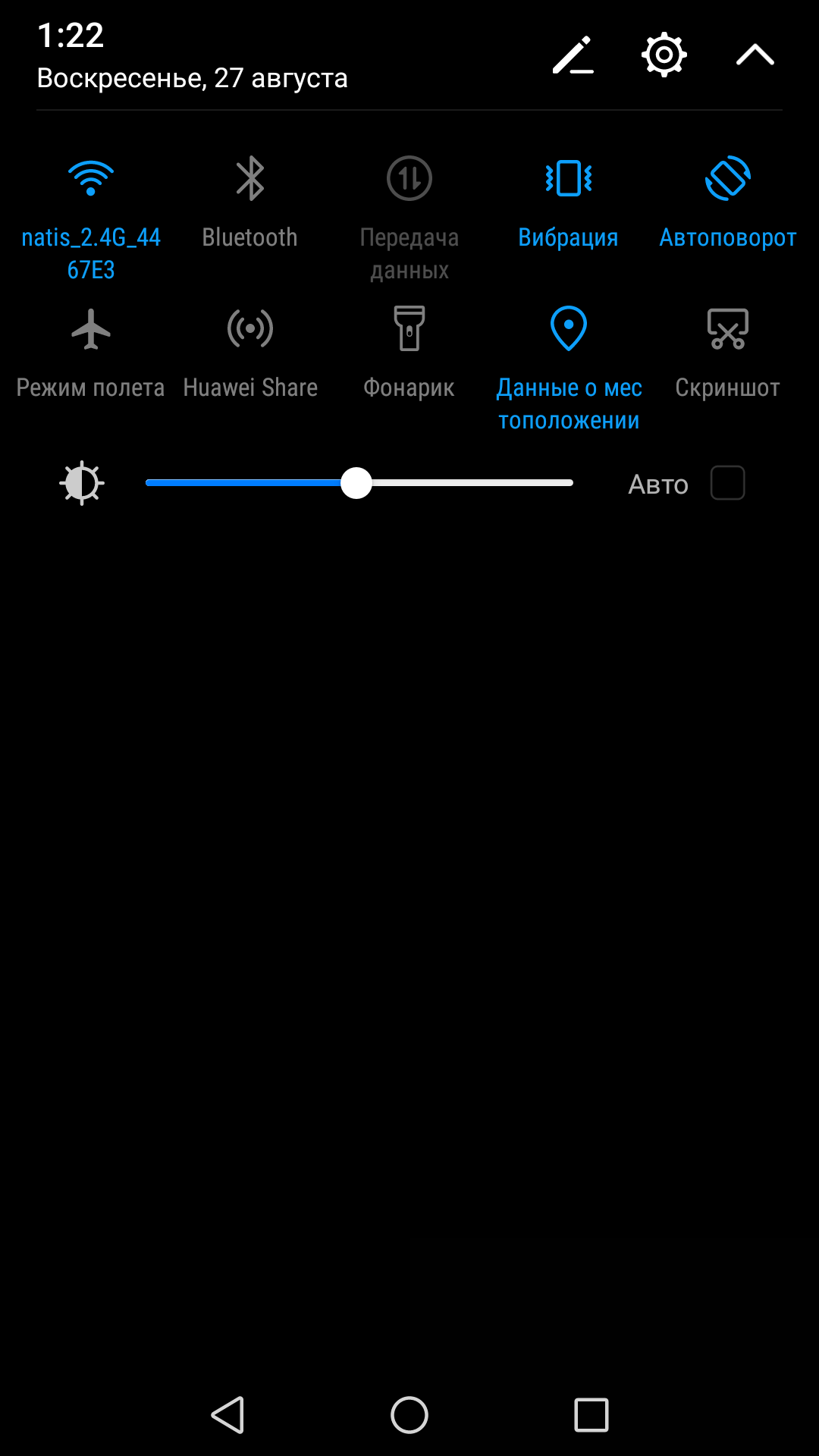Go back using navigation bar
This screenshot has height=1456, width=819.
tap(227, 1415)
